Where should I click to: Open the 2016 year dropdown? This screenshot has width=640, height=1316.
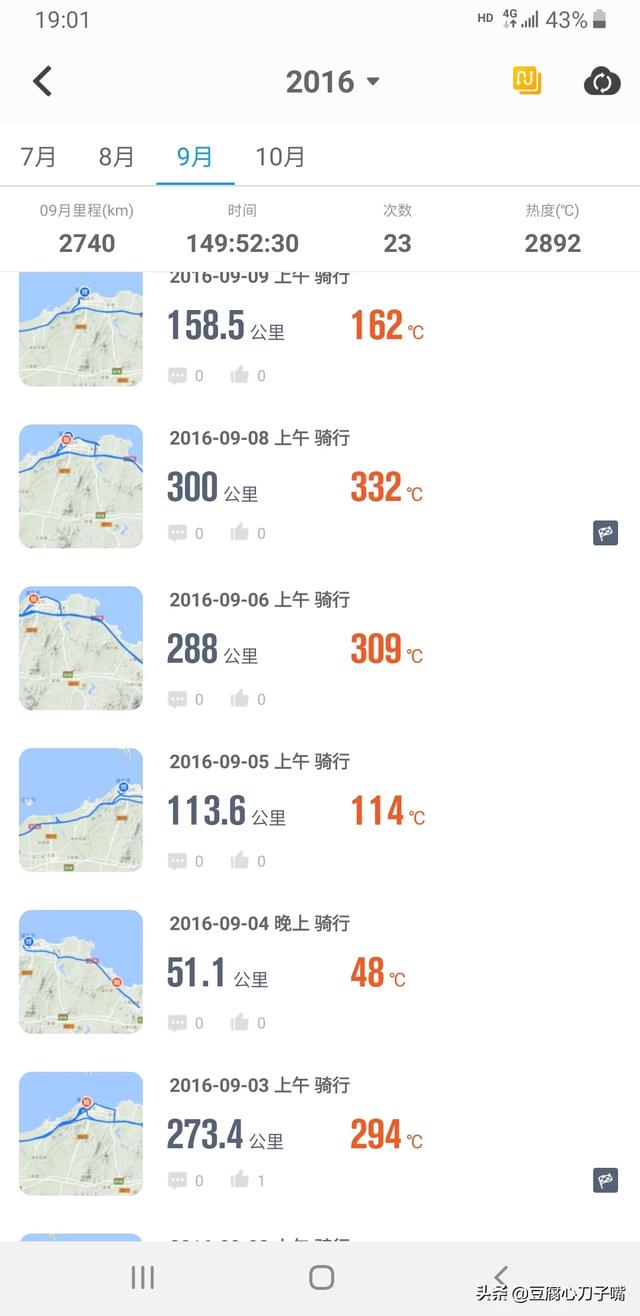[333, 81]
